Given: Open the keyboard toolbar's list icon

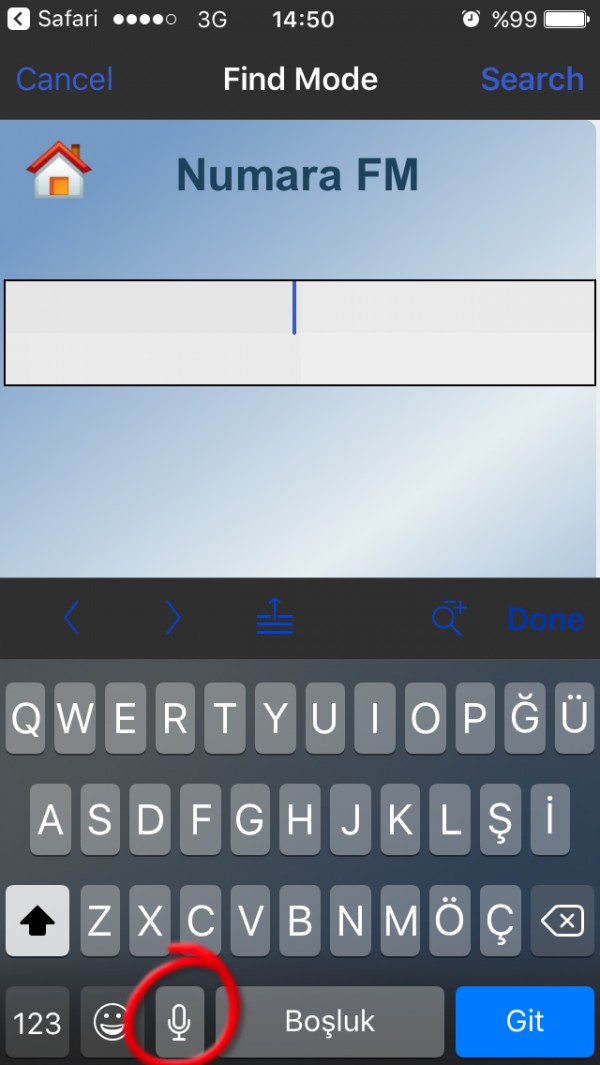Looking at the screenshot, I should click(x=274, y=619).
